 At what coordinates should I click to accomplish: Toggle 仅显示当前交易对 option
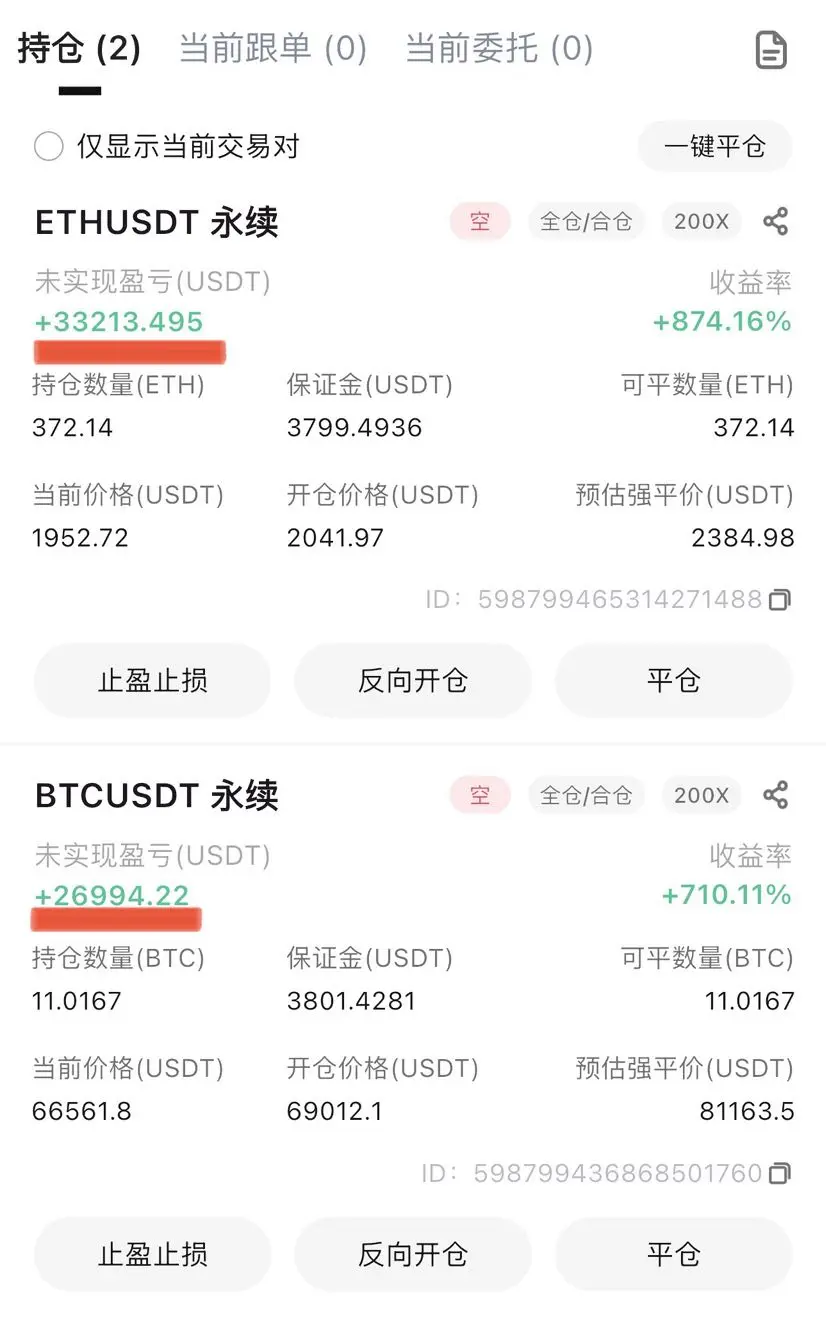click(49, 147)
